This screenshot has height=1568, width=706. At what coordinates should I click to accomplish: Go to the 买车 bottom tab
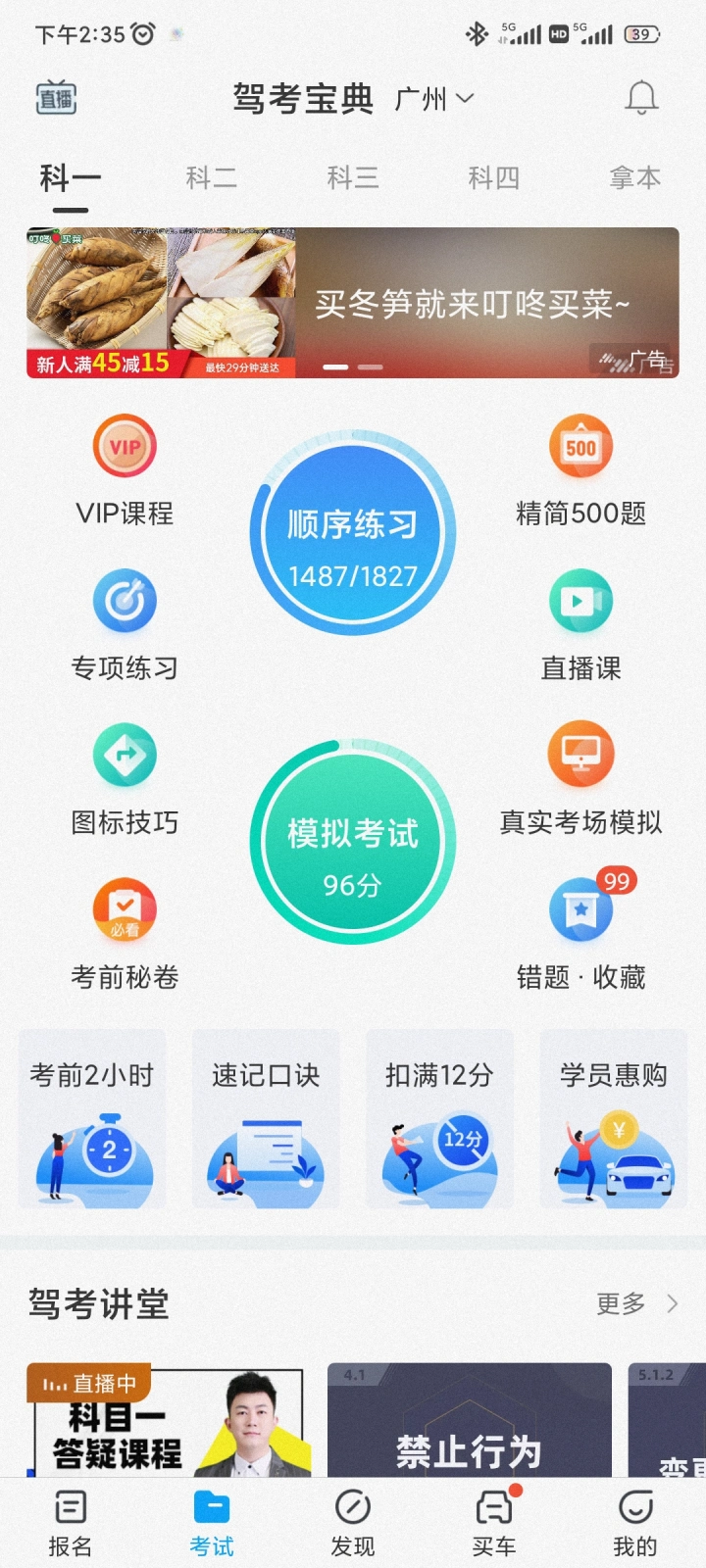pos(493,1522)
